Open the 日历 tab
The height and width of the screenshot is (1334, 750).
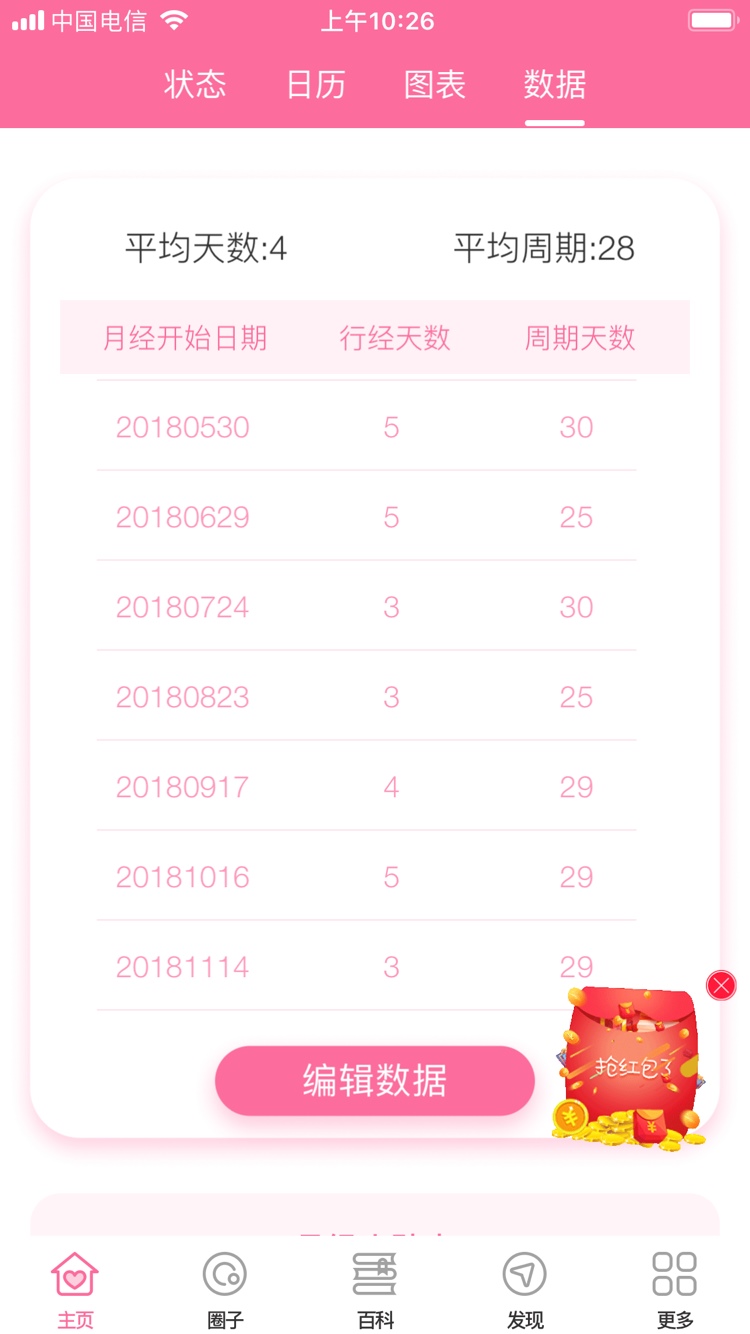(316, 84)
